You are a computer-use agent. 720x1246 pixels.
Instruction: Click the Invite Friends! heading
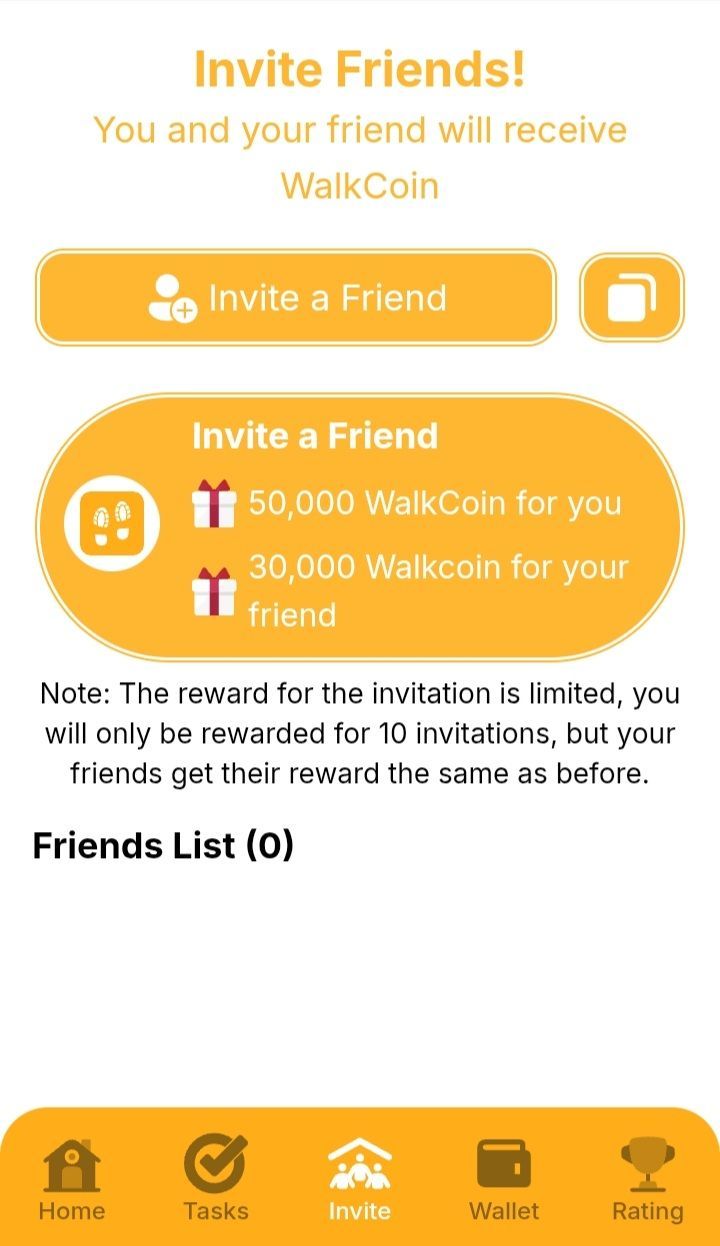(x=360, y=68)
